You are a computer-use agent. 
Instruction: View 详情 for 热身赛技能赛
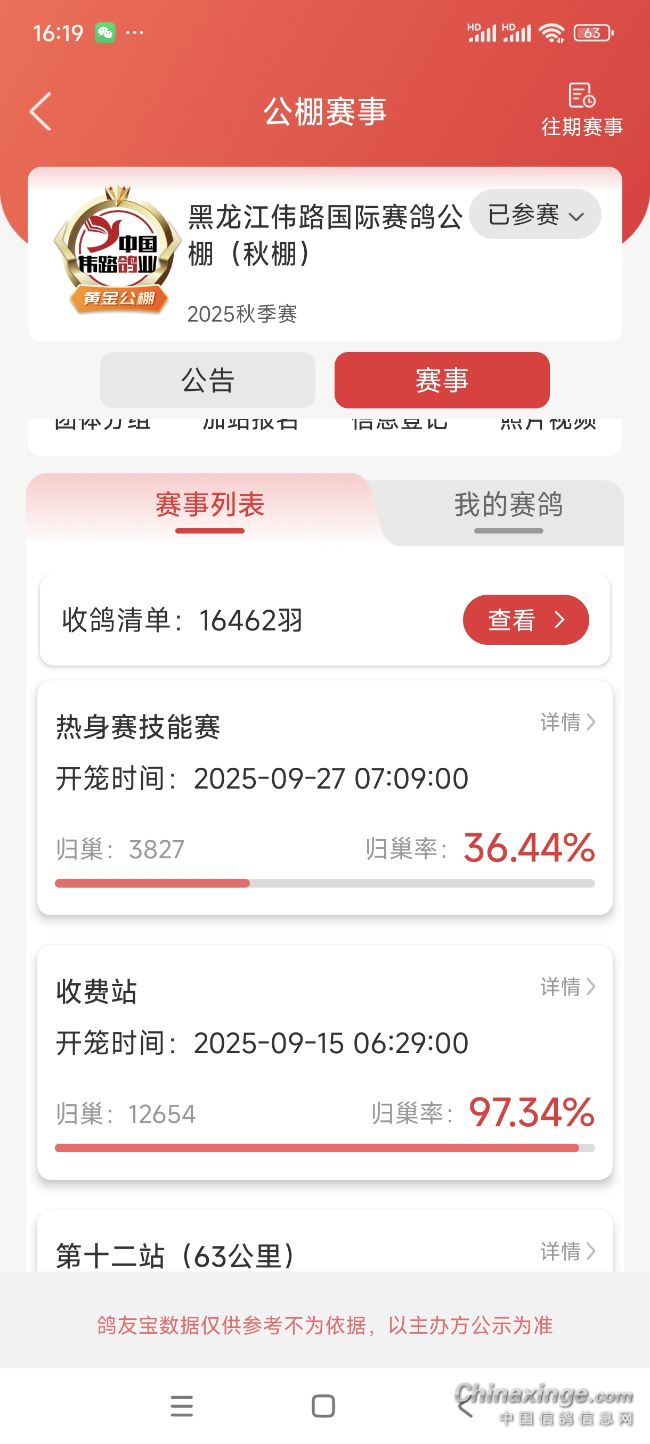click(568, 722)
